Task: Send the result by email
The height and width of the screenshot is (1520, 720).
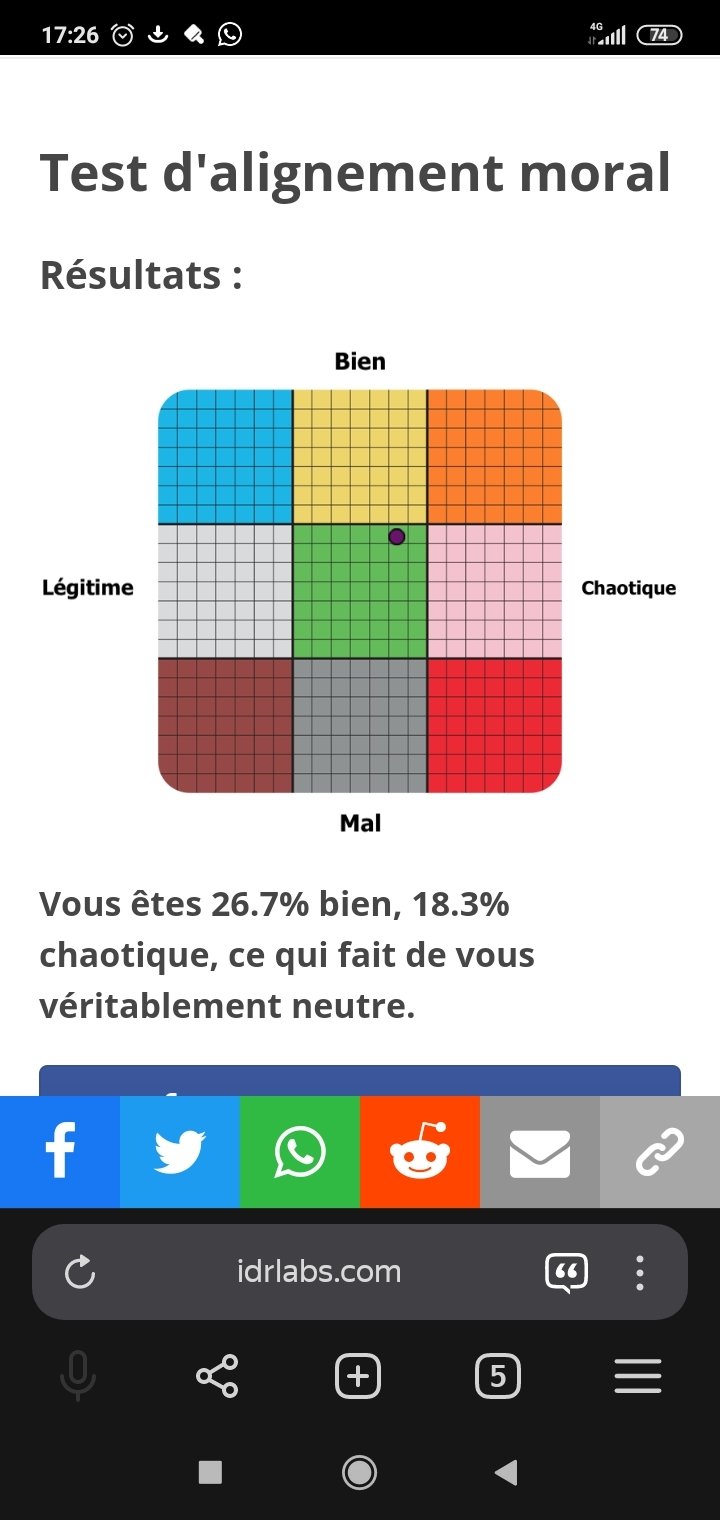Action: click(540, 1152)
